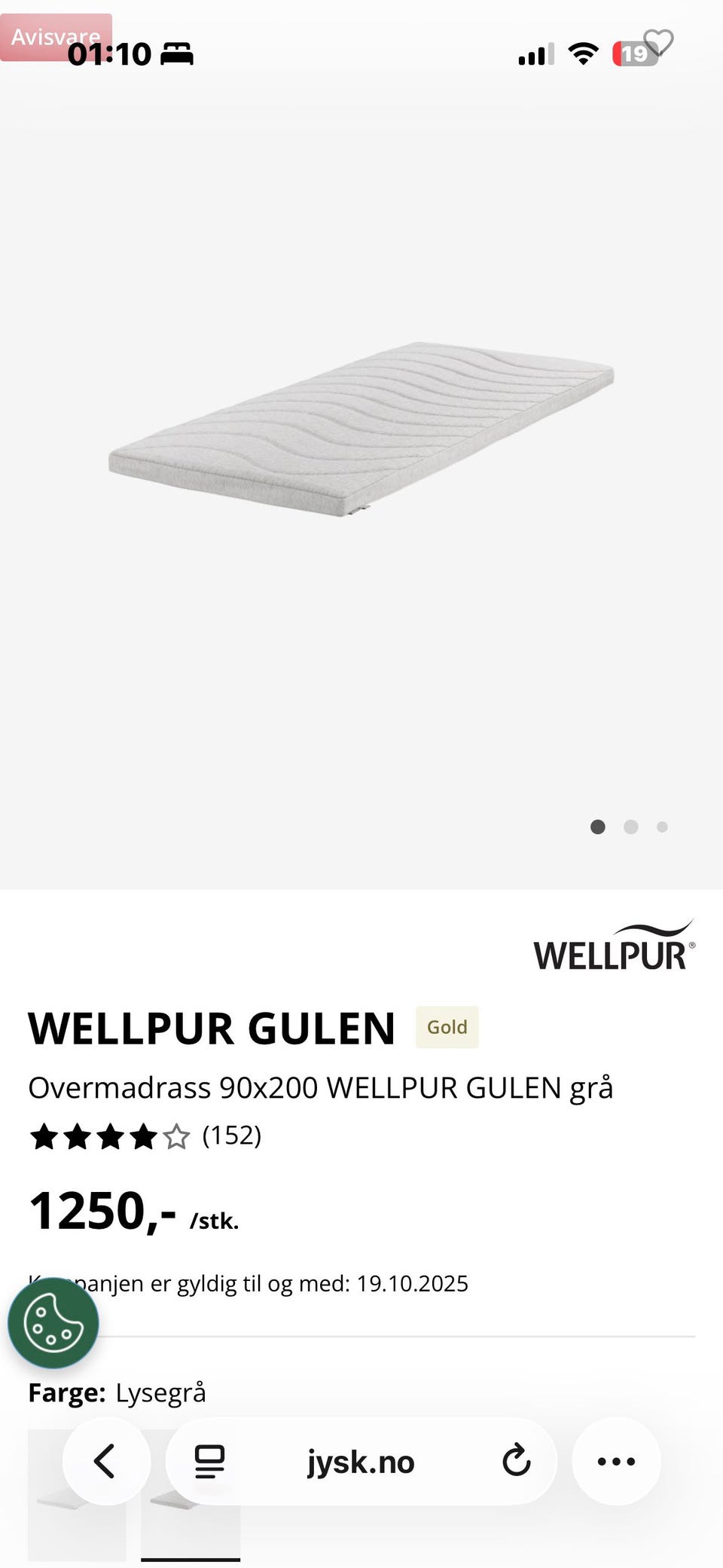Tap the battery indicator showing 19
The height and width of the screenshot is (1568, 723).
point(633,53)
